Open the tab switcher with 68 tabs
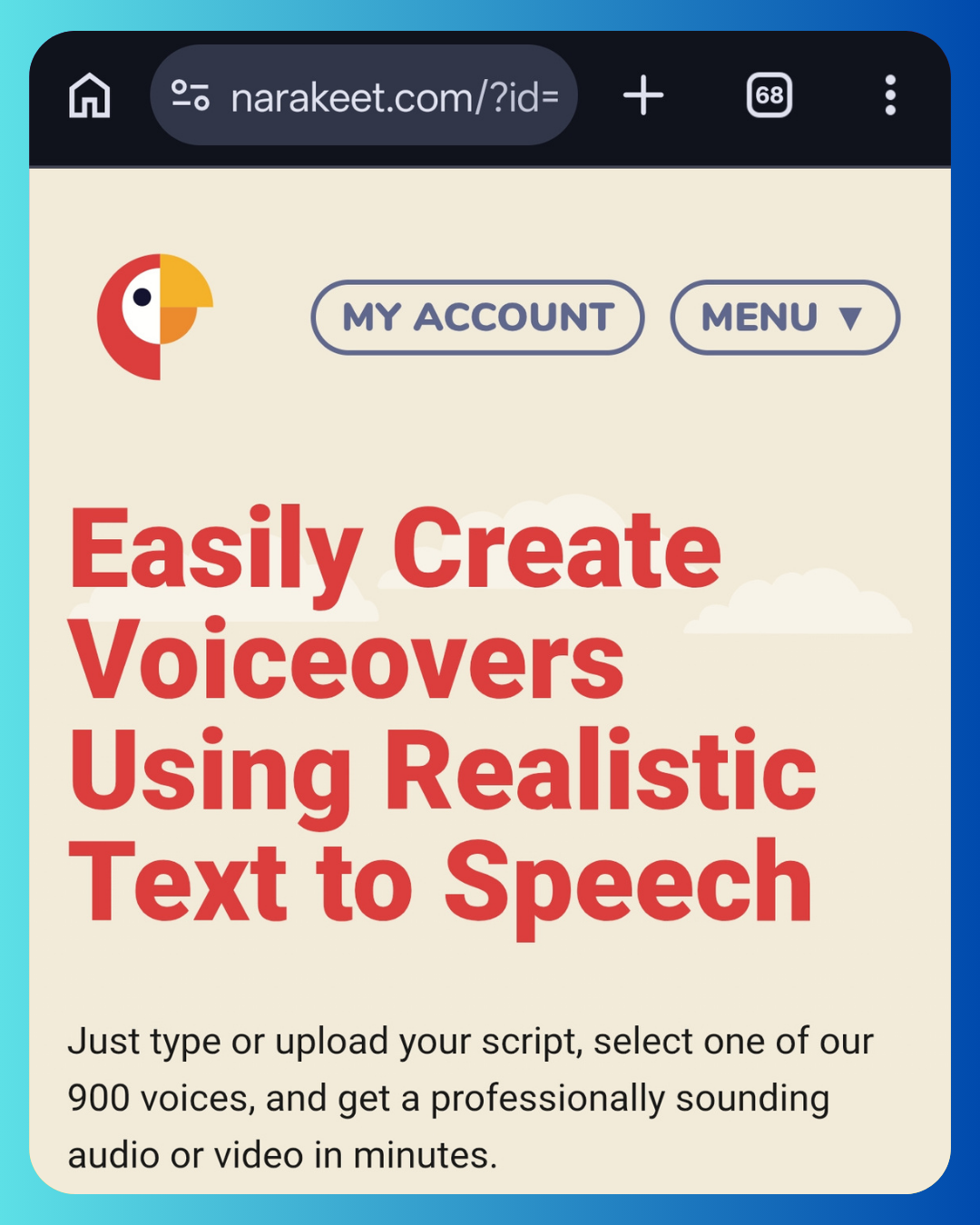The image size is (980, 1225). click(769, 95)
